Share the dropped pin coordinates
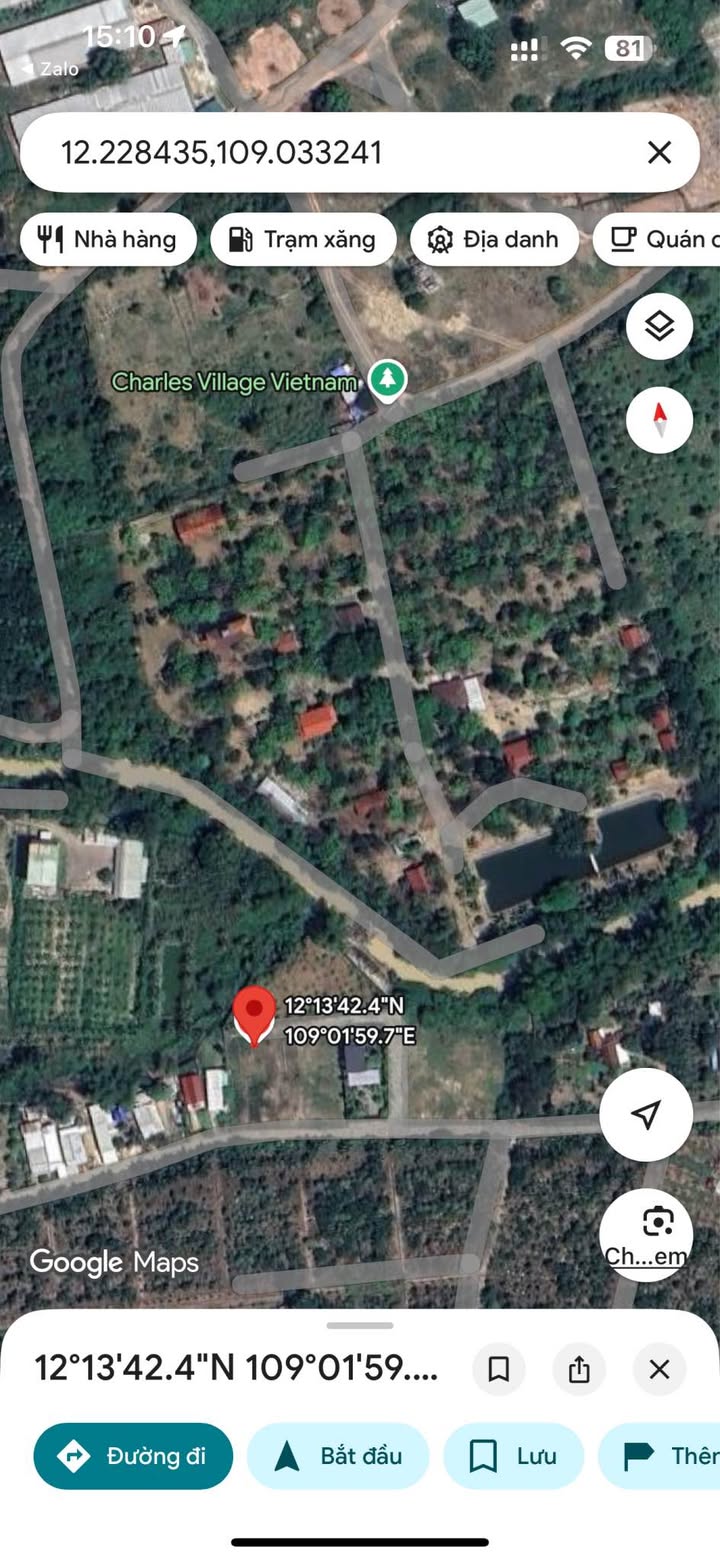 click(x=579, y=1369)
